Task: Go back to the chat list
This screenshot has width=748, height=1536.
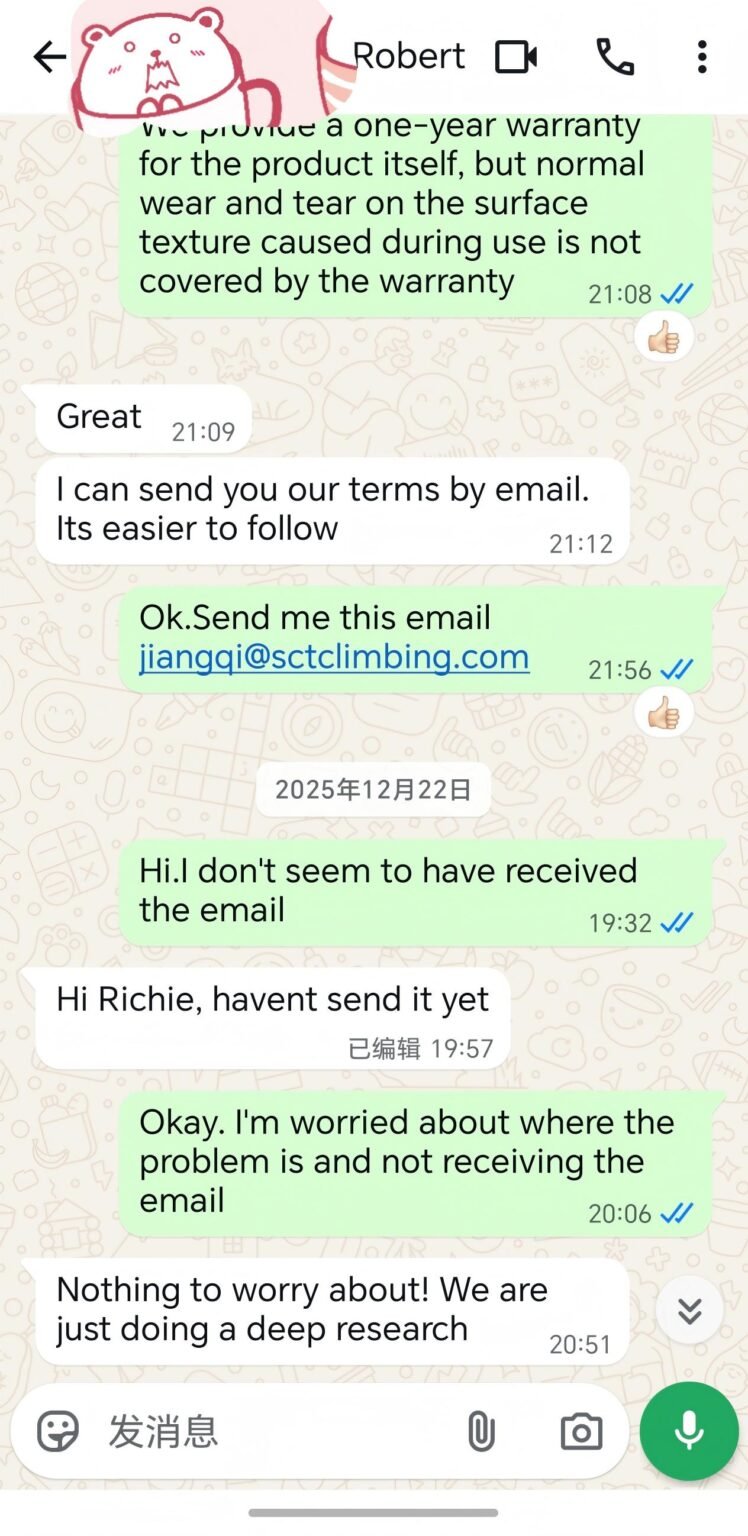Action: tap(48, 57)
